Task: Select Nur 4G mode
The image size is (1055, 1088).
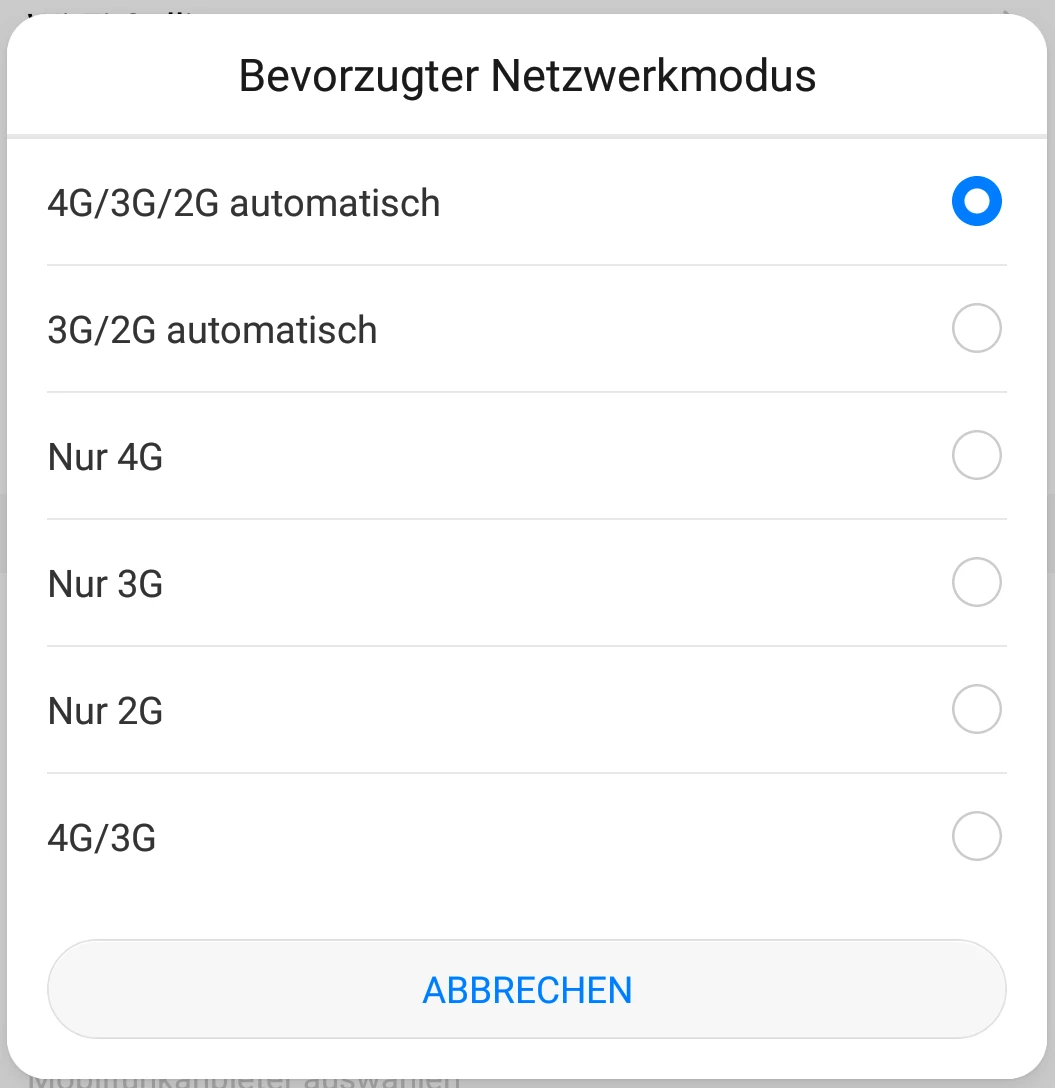Action: click(x=976, y=456)
